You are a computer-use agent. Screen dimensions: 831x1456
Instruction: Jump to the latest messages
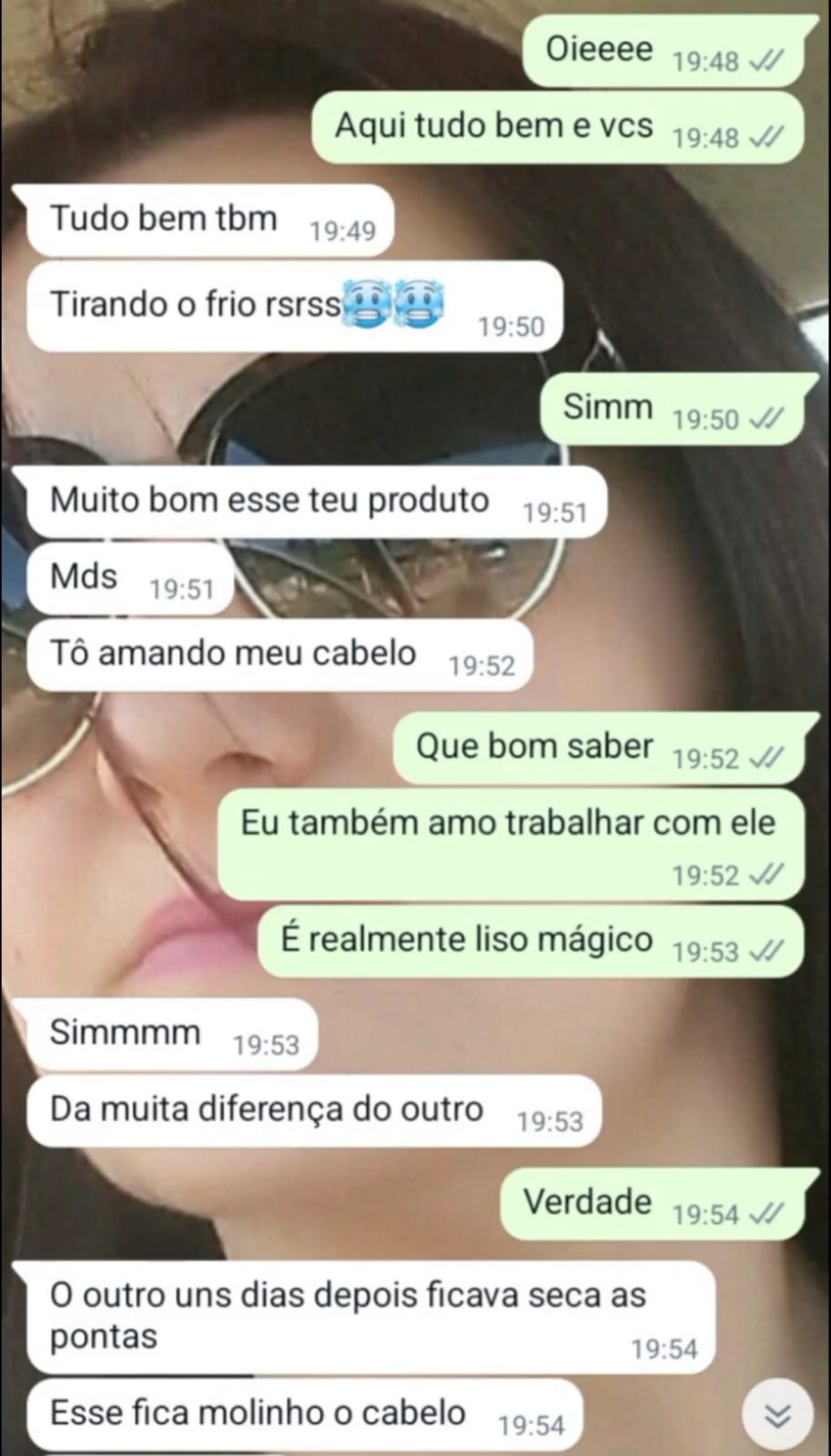tap(776, 1414)
